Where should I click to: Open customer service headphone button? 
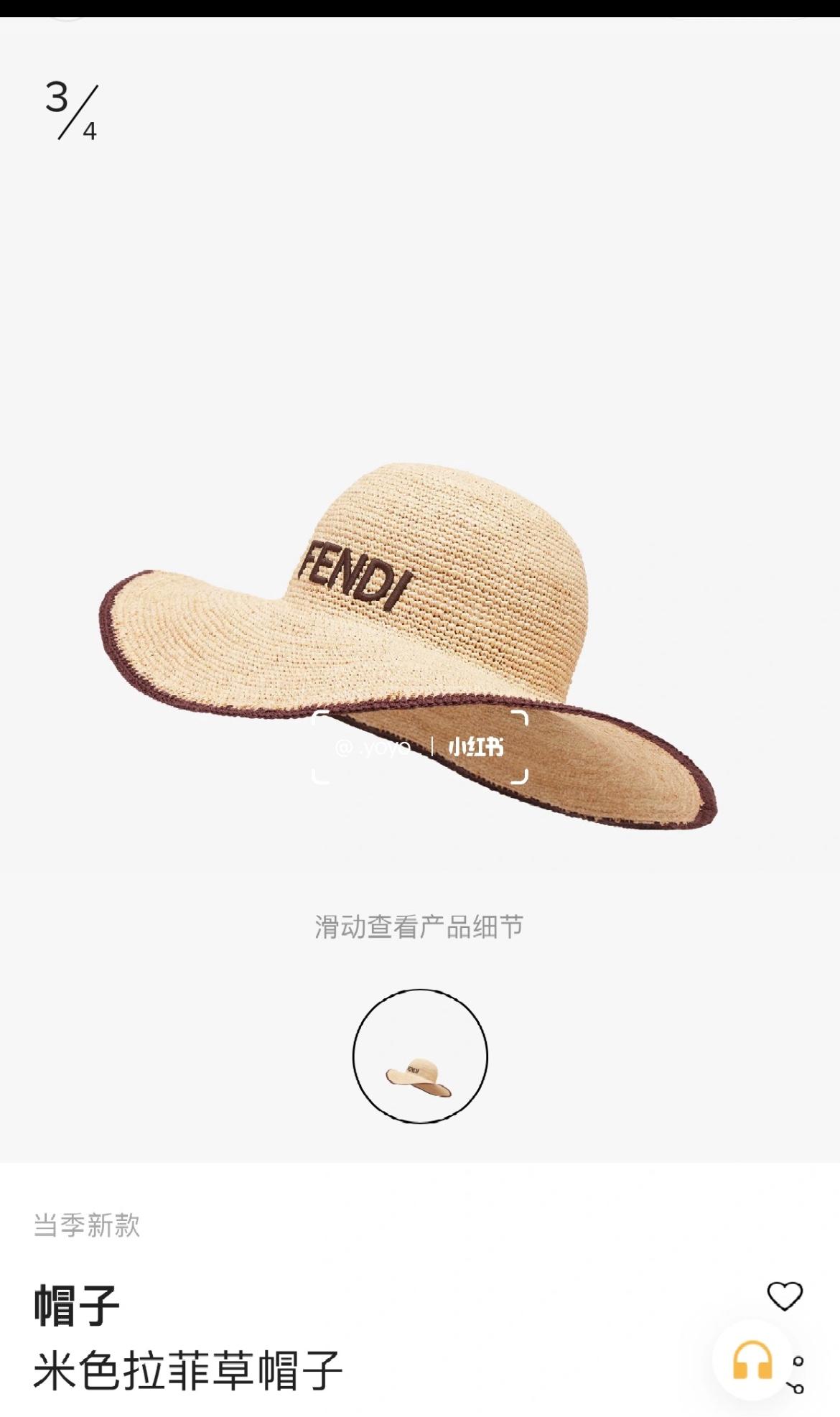pyautogui.click(x=752, y=1360)
